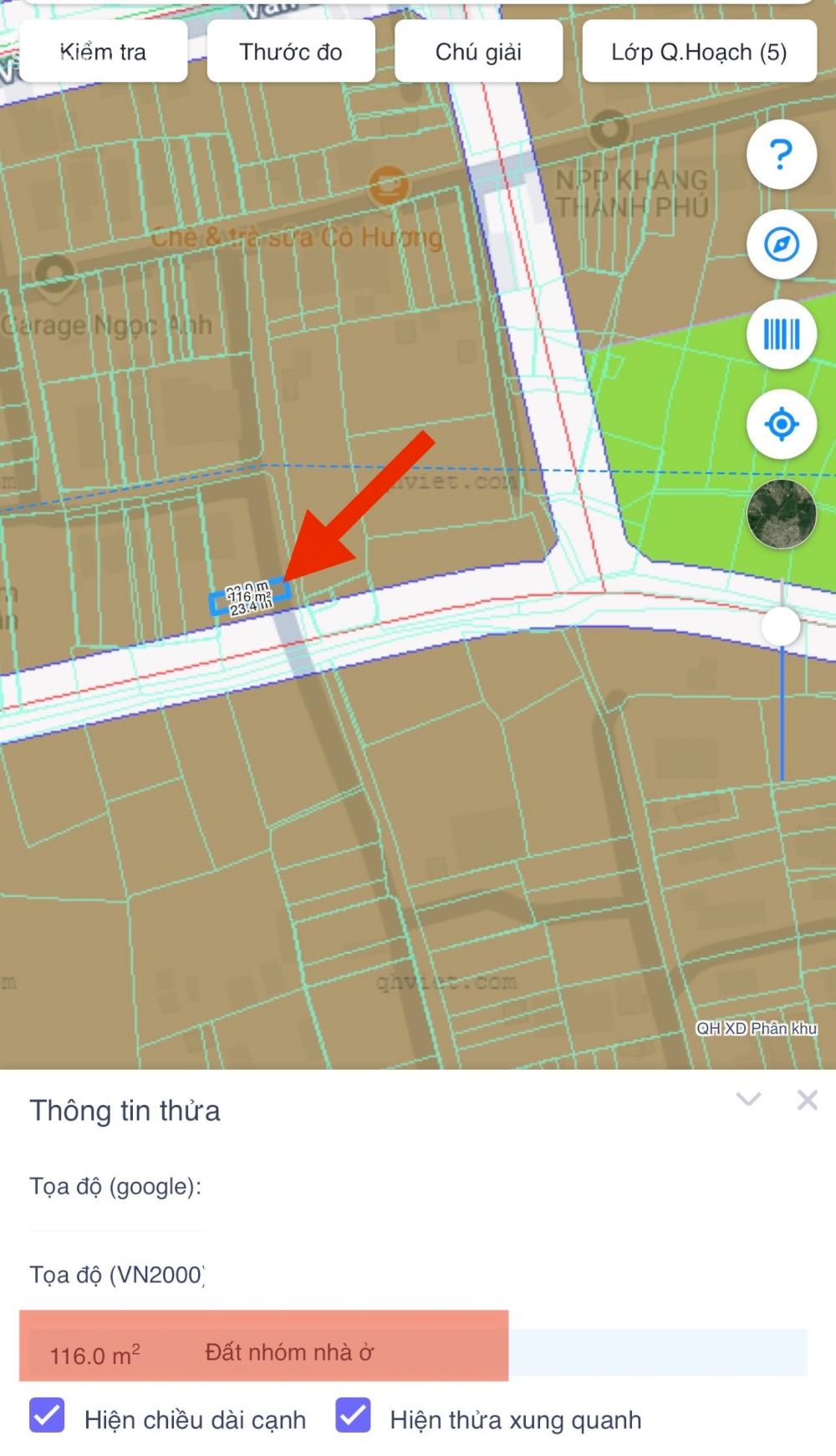Image resolution: width=836 pixels, height=1456 pixels.
Task: Open the Thước đo measuring tool
Action: (290, 52)
